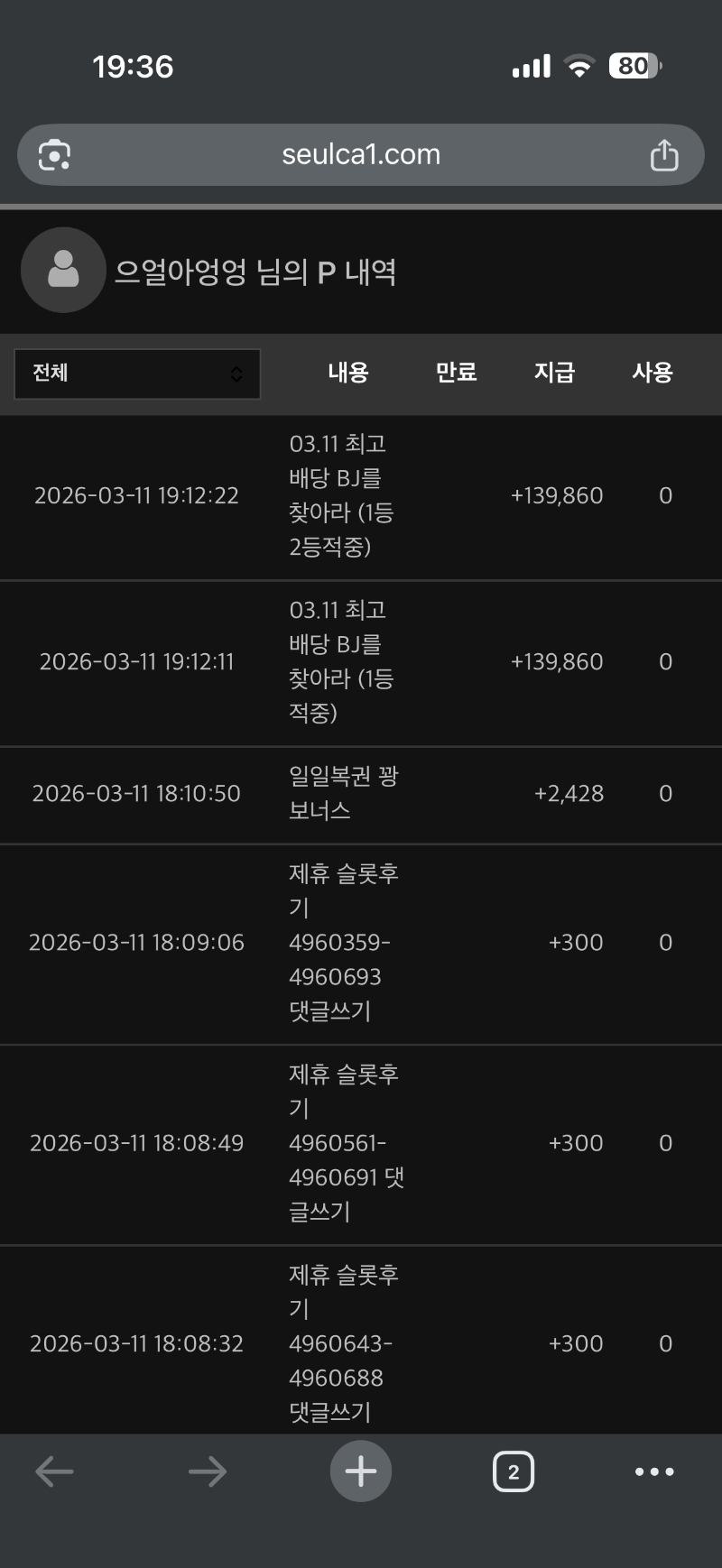Open the 전체 filter dropdown
Image resolution: width=722 pixels, height=1568 pixels.
pyautogui.click(x=137, y=374)
